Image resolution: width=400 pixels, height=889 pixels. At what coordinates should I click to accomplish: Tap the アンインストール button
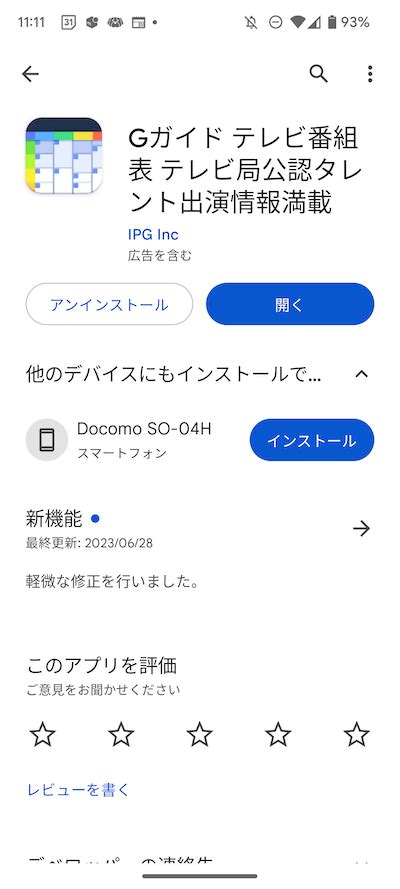click(x=109, y=304)
